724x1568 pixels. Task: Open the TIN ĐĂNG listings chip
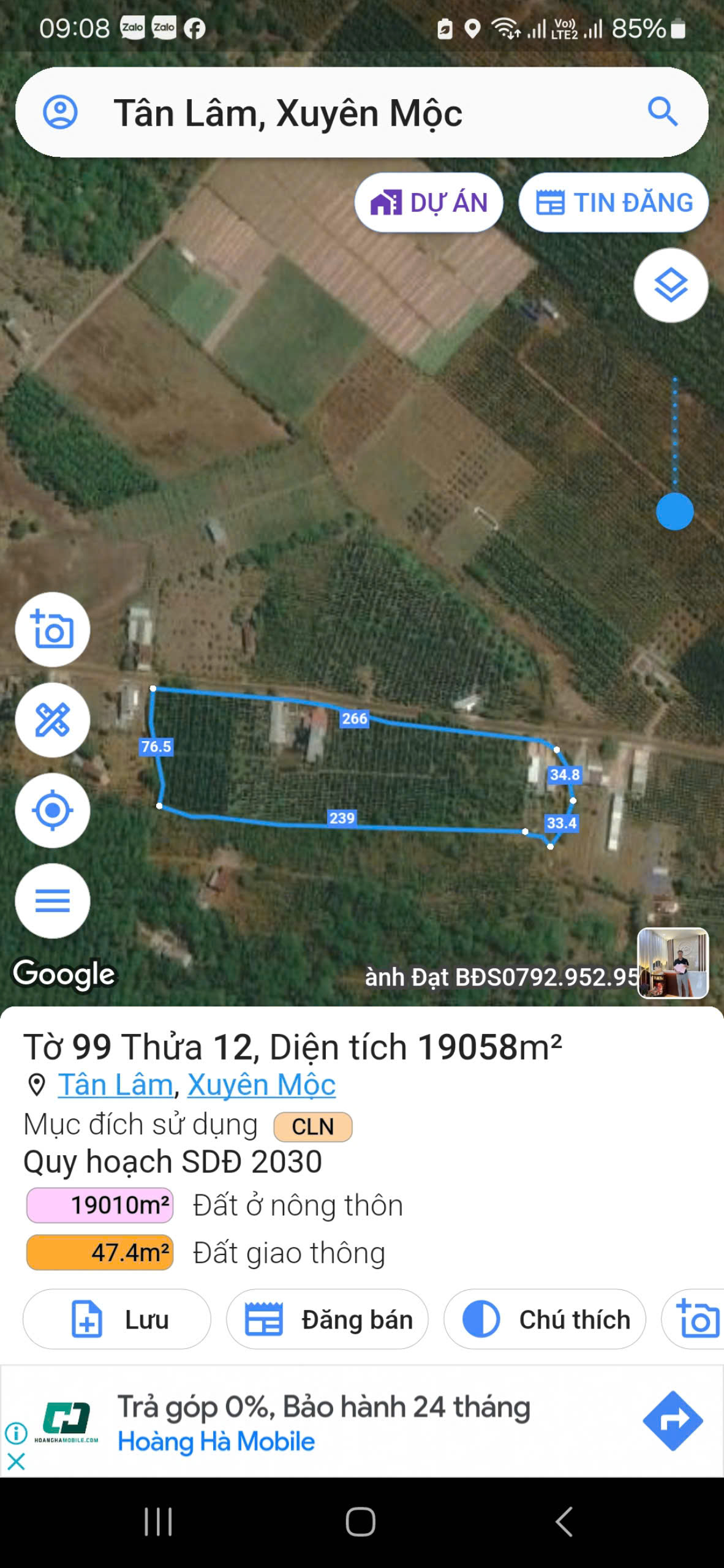tap(614, 203)
